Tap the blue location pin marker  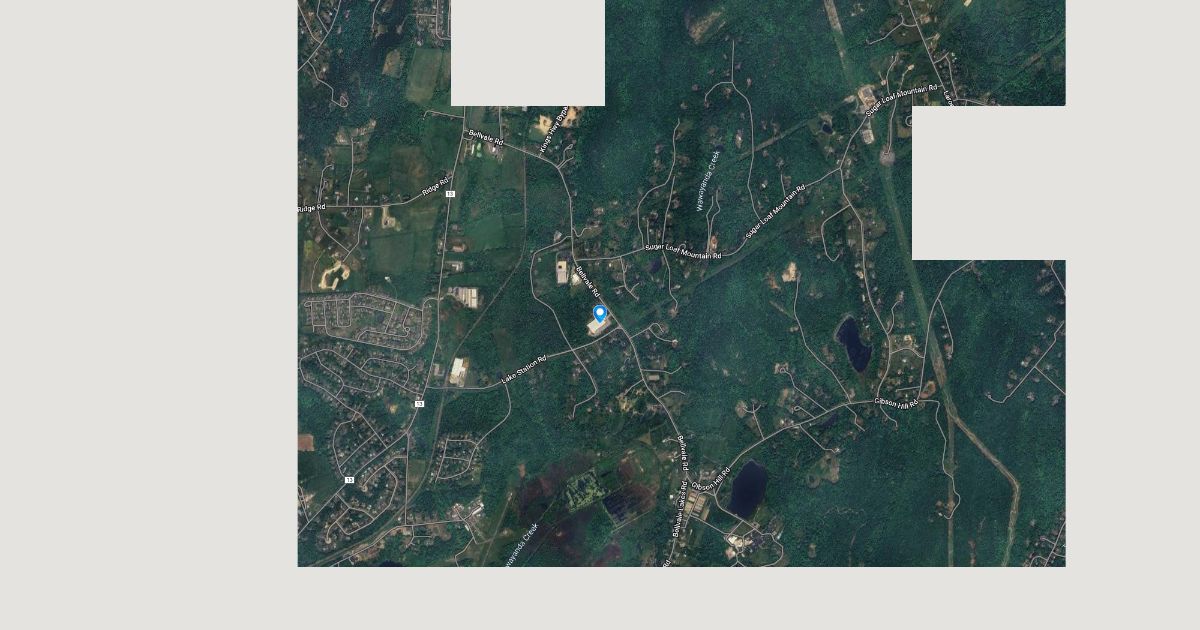click(600, 313)
